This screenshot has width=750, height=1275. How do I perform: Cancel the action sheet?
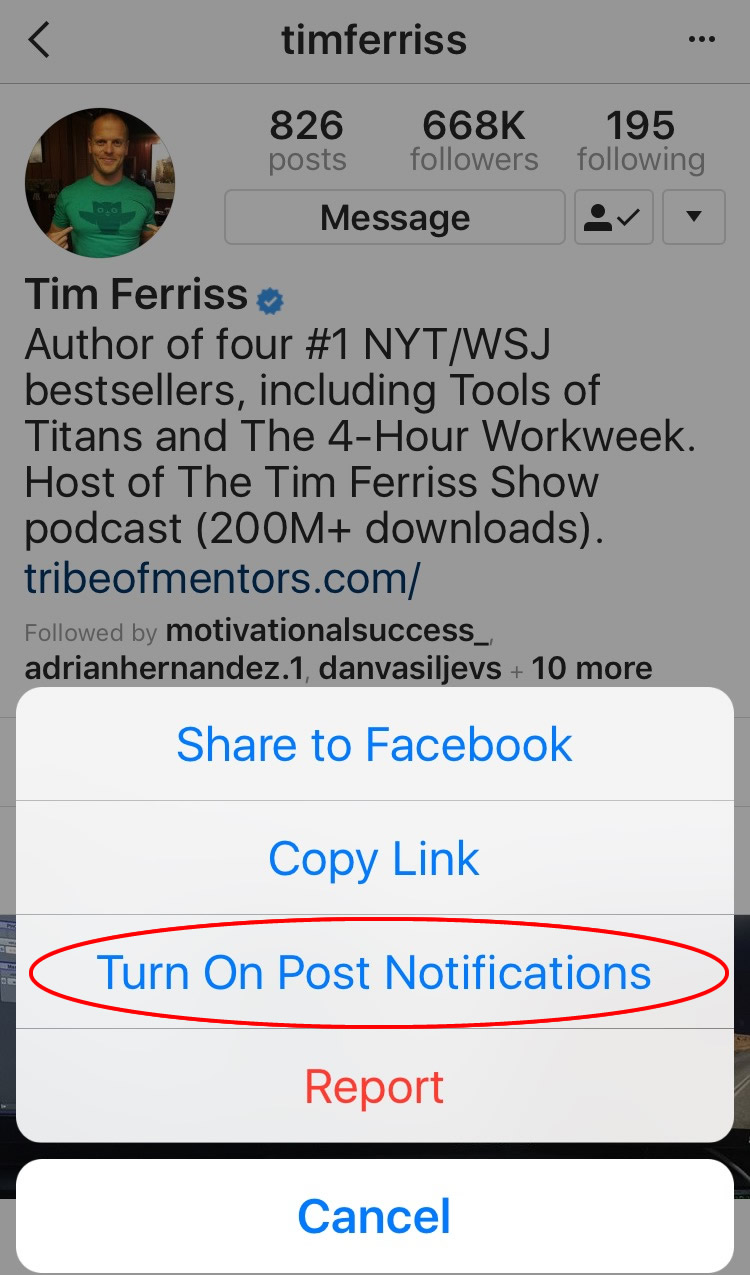(374, 1216)
